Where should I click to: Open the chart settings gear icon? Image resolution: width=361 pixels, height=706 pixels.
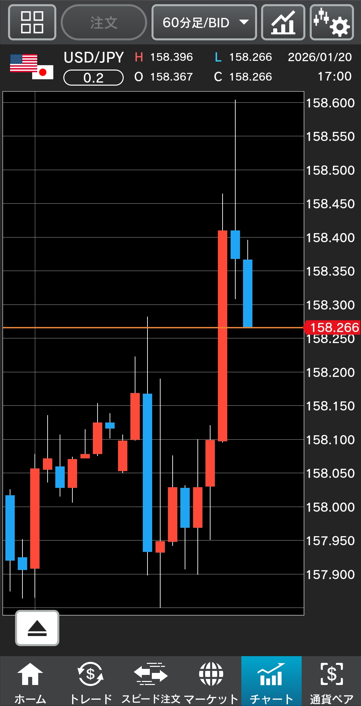click(332, 23)
